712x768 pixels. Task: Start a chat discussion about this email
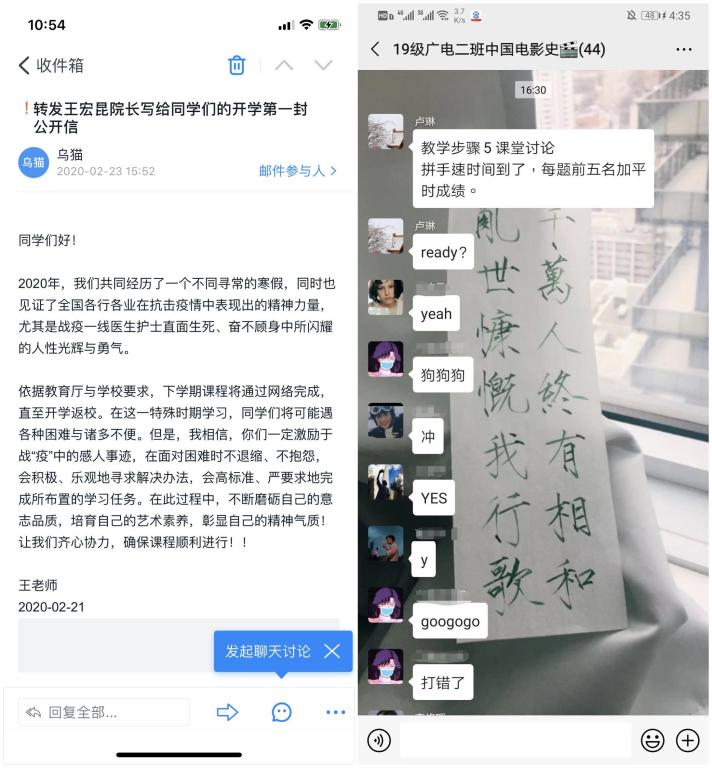(x=282, y=712)
